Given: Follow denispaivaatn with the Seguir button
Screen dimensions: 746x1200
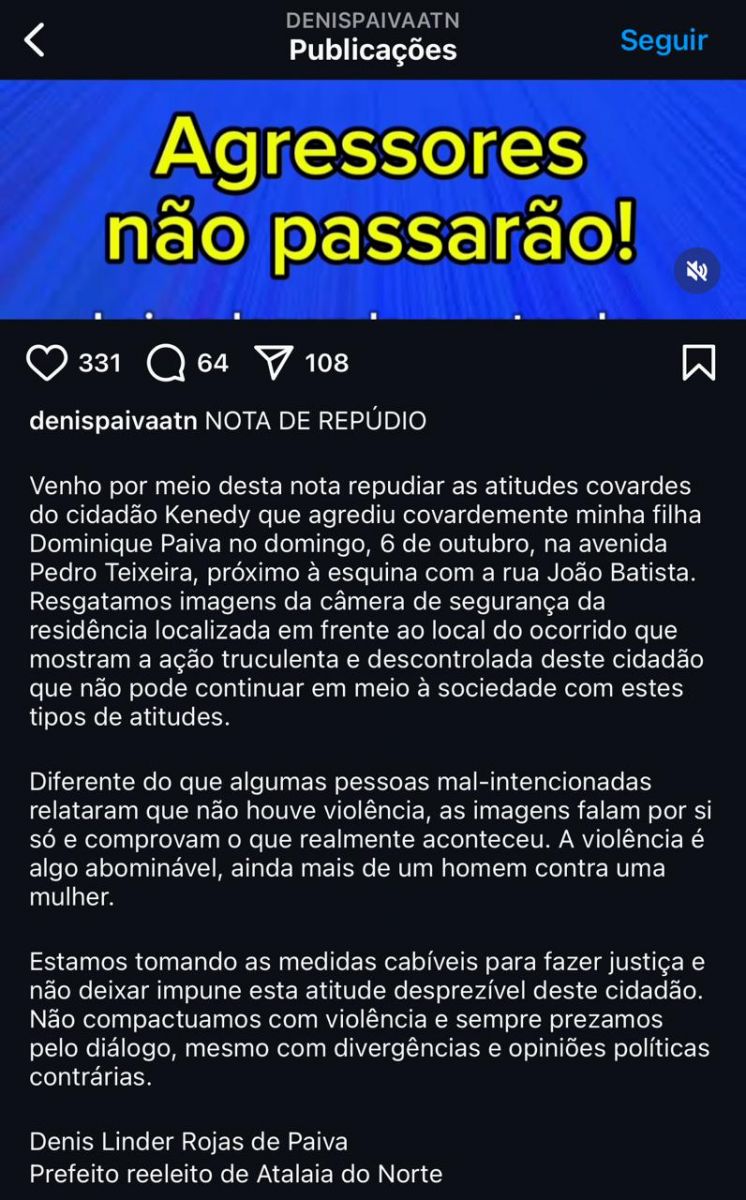Looking at the screenshot, I should [663, 40].
